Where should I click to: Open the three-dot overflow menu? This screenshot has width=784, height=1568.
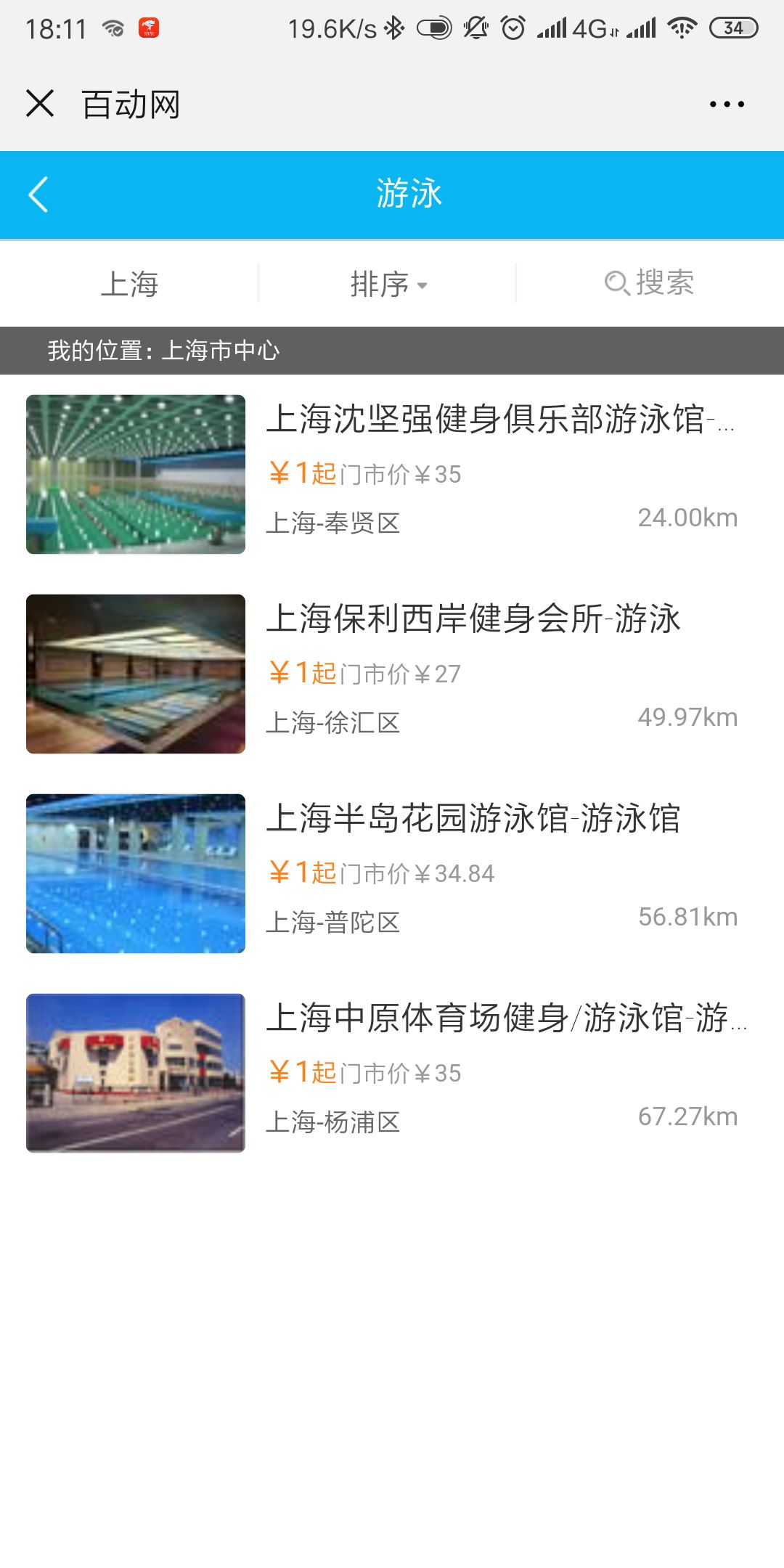727,105
